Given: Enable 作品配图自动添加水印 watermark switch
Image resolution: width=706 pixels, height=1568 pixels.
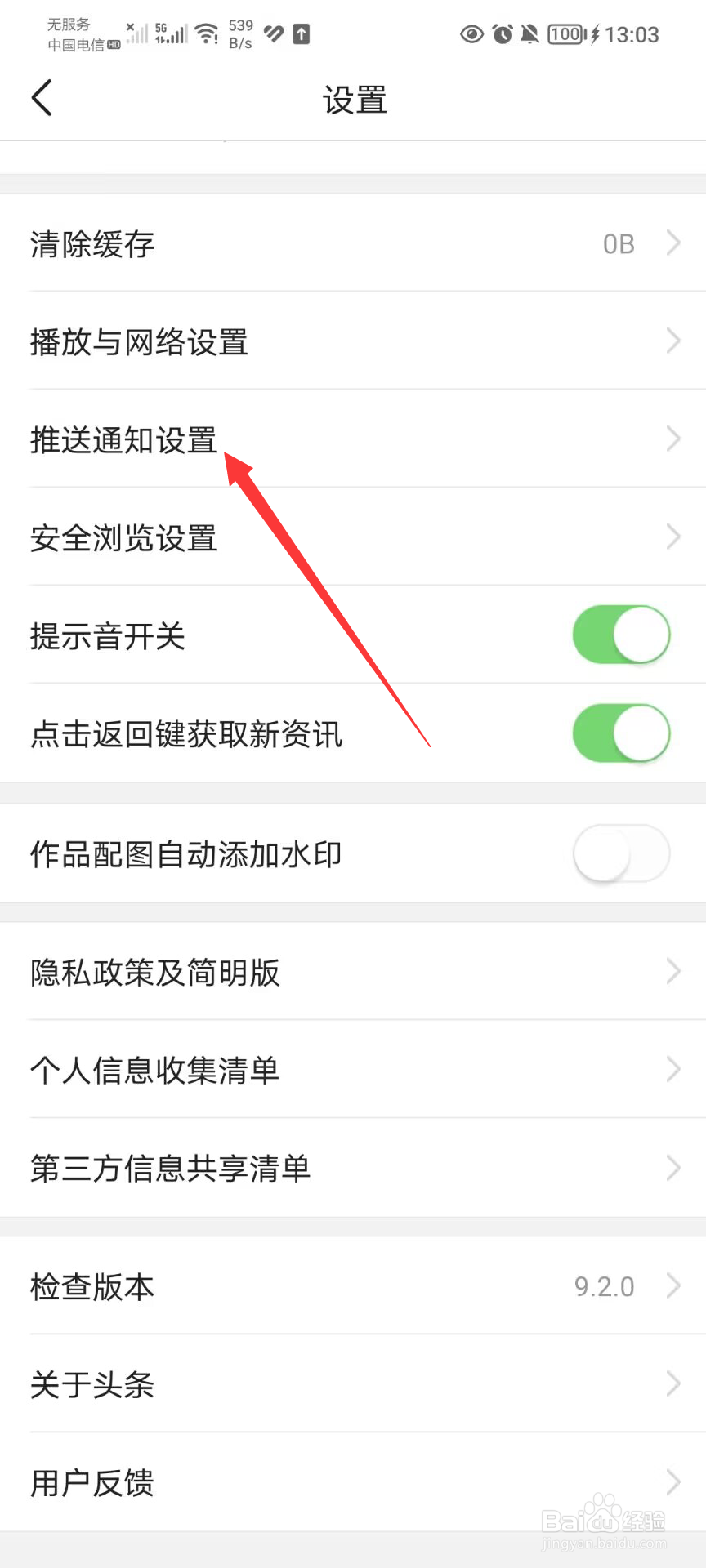Looking at the screenshot, I should tap(620, 853).
